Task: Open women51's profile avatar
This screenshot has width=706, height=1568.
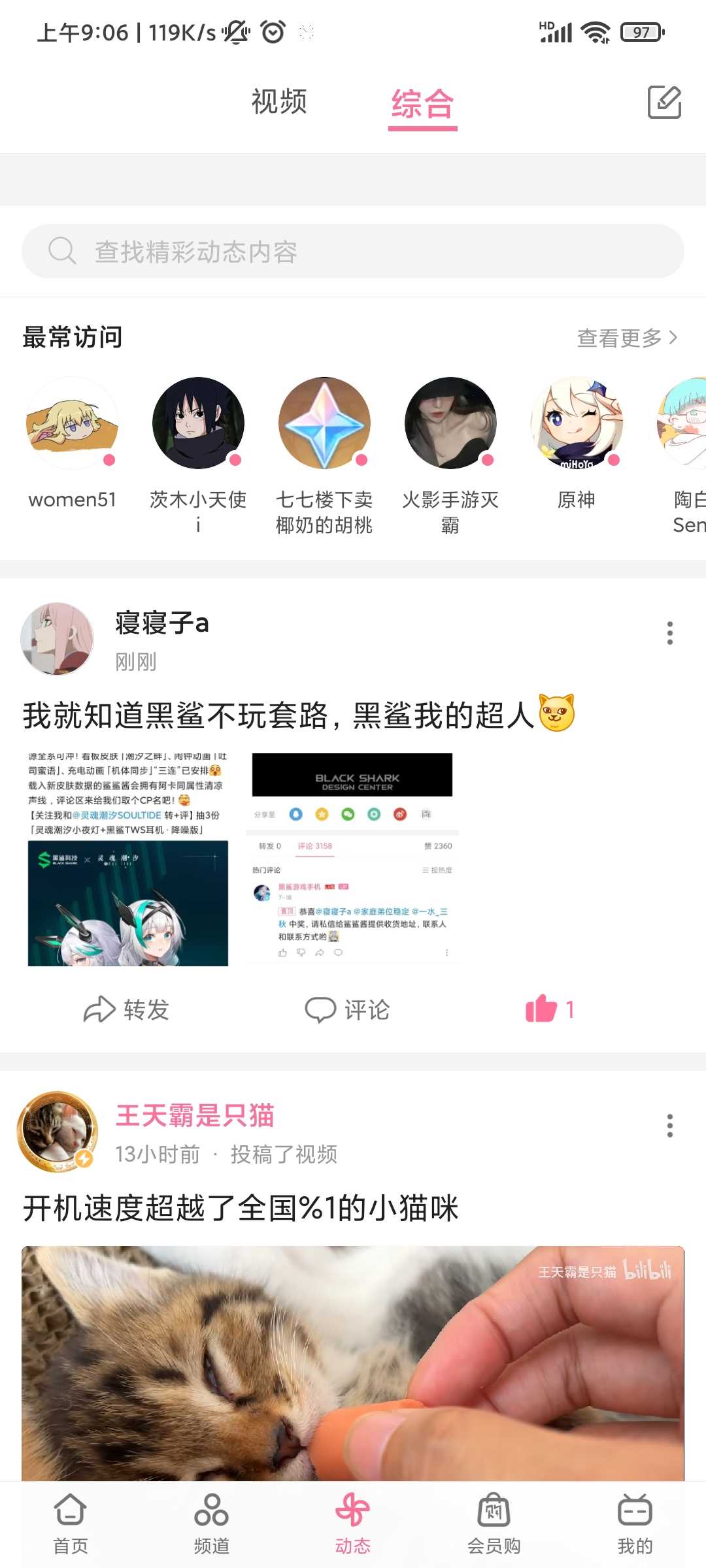Action: click(x=72, y=423)
